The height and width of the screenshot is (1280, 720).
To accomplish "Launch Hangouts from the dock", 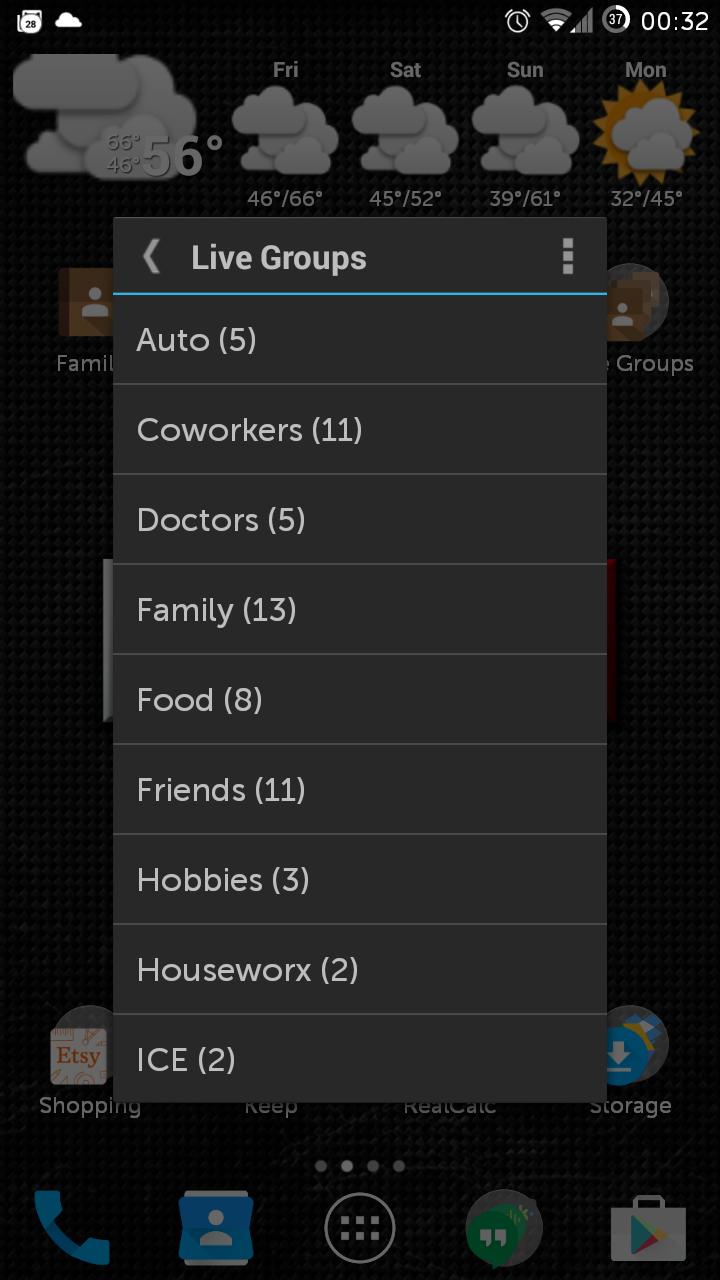I will coord(503,1228).
